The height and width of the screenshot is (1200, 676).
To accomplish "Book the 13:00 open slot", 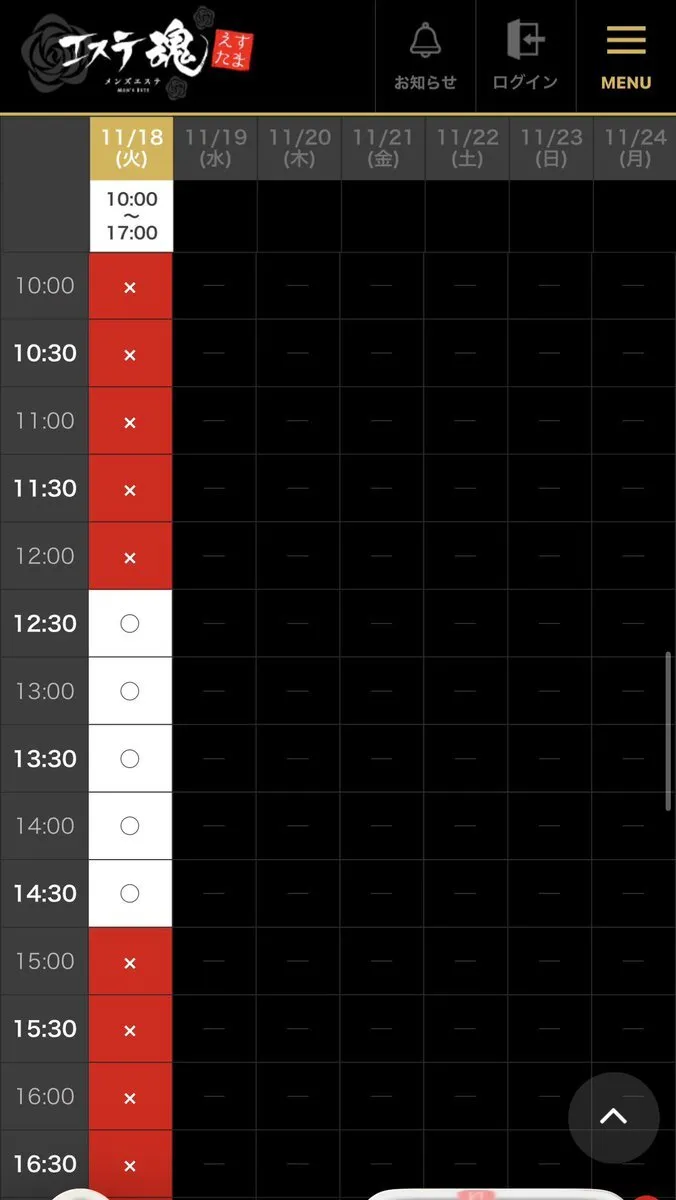I will coord(130,691).
